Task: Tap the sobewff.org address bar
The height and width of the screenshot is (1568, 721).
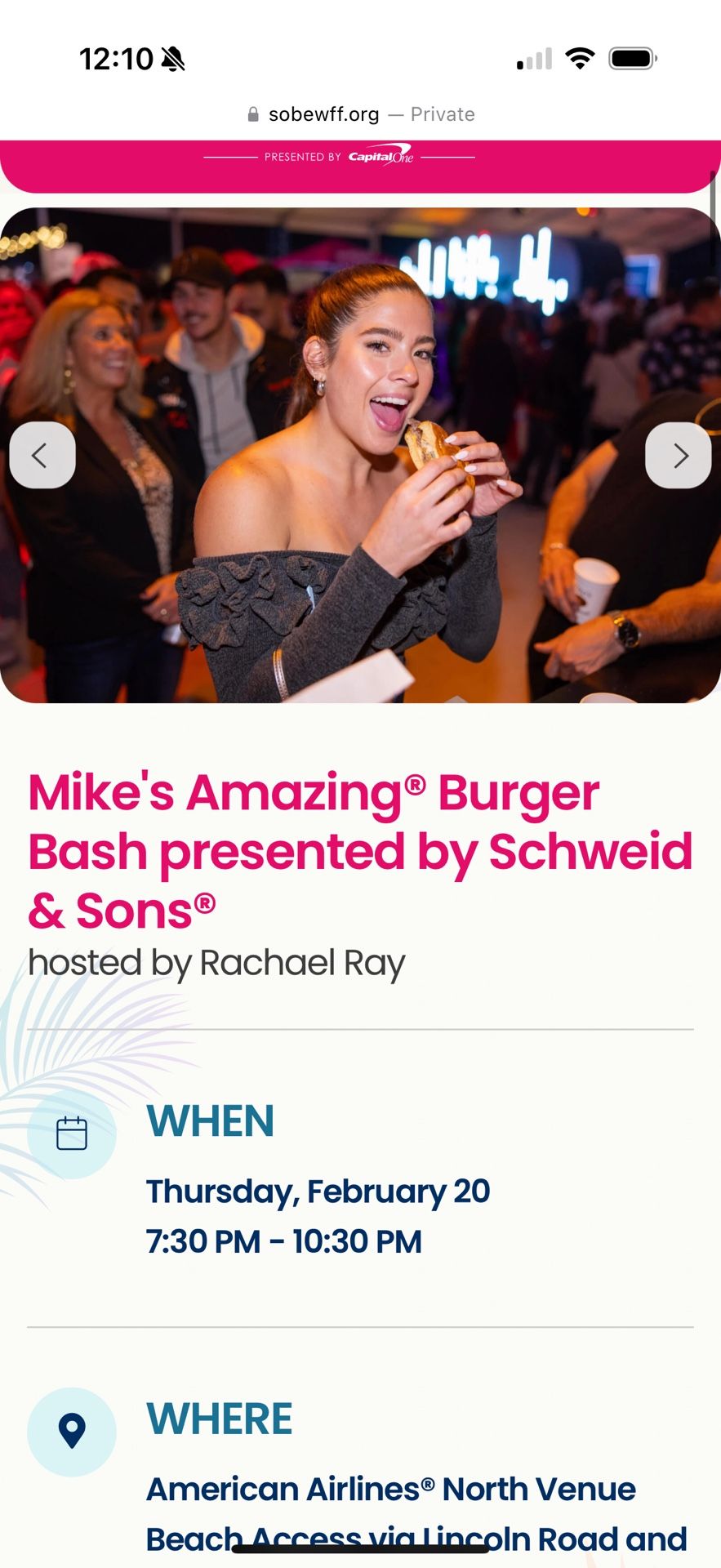Action: coord(360,114)
